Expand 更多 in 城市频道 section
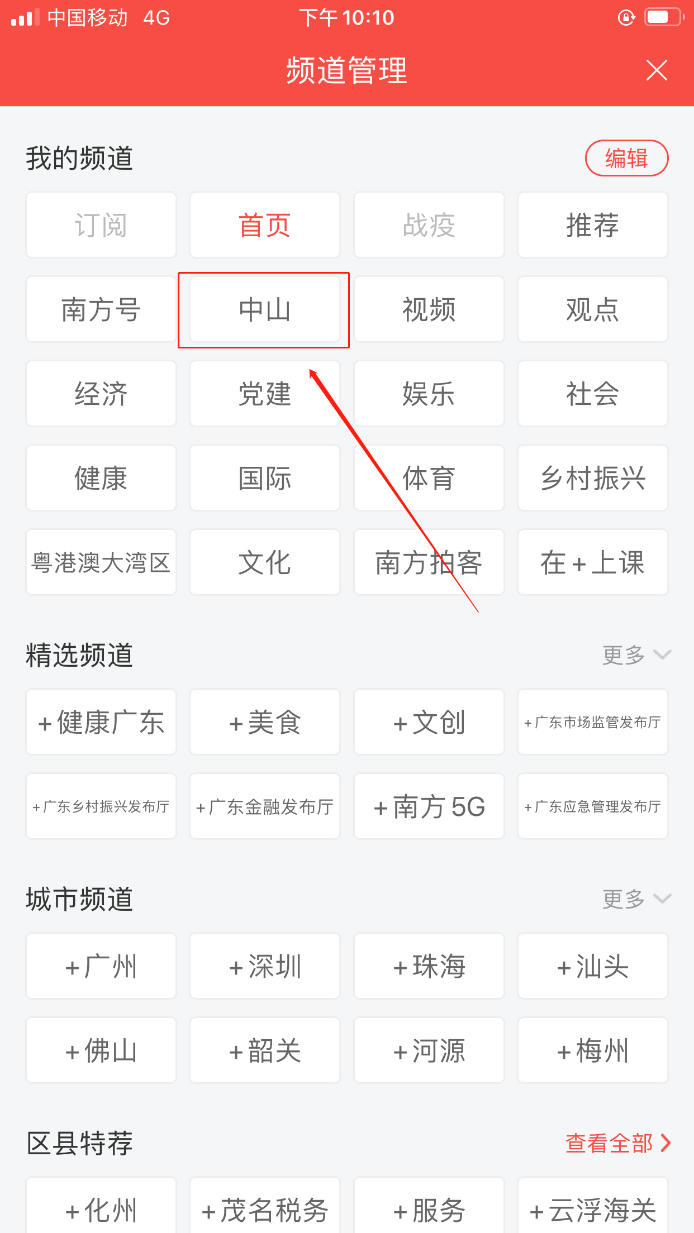This screenshot has height=1233, width=694. [x=636, y=899]
